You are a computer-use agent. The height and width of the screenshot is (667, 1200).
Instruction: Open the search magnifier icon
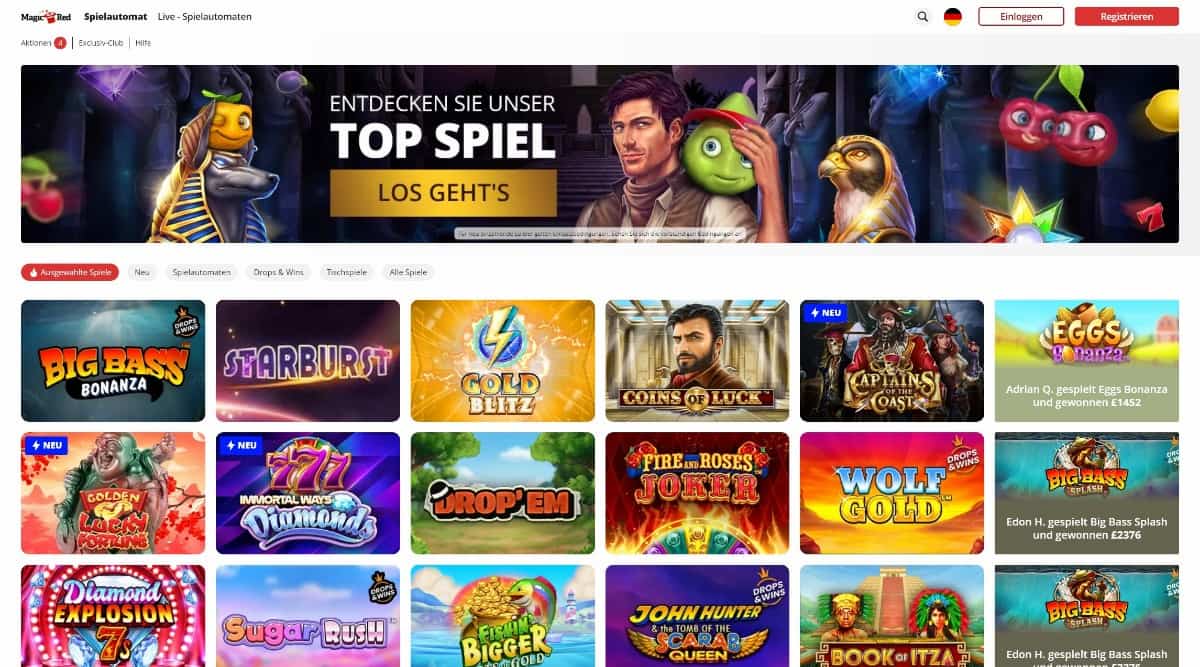click(x=922, y=17)
